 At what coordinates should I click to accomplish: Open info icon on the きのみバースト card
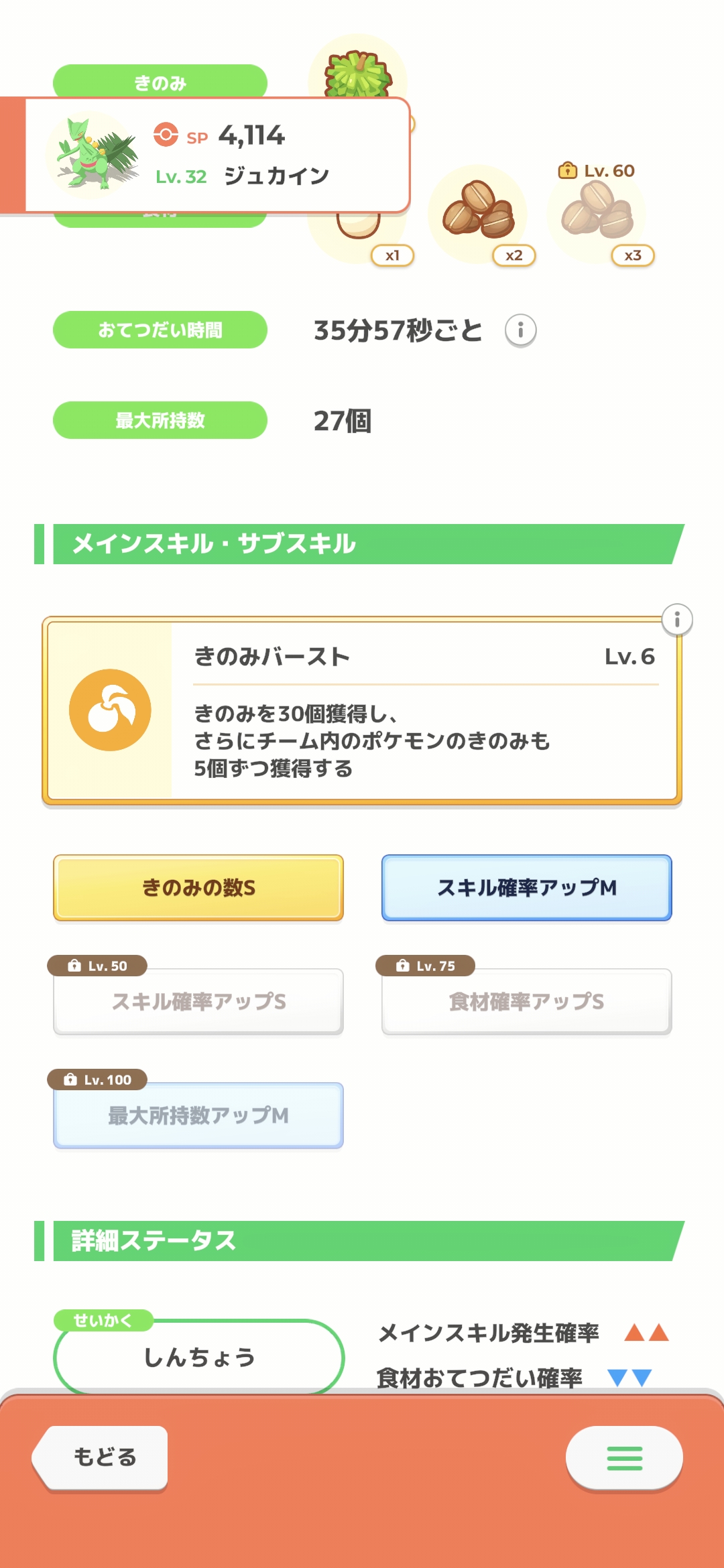(x=677, y=620)
